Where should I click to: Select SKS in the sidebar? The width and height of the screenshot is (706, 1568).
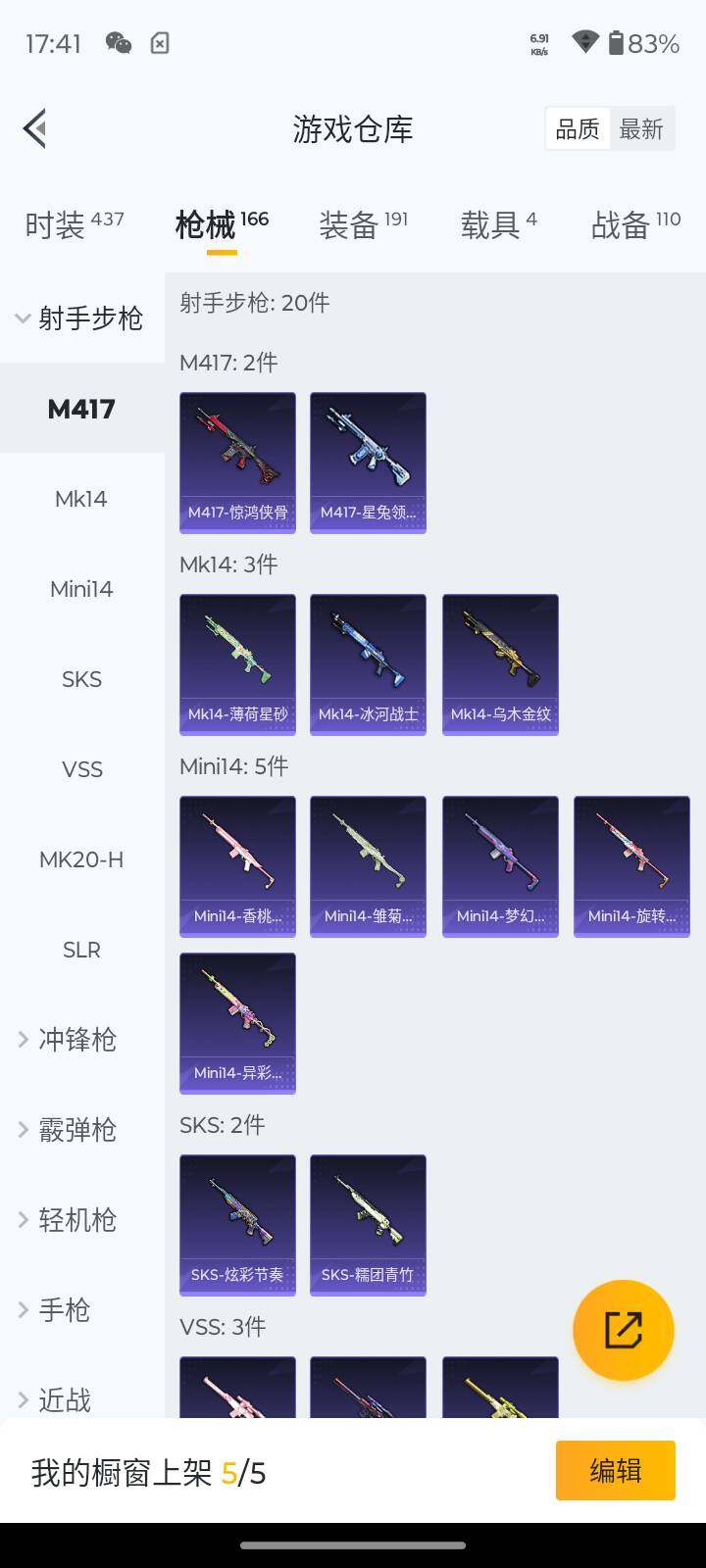point(81,679)
